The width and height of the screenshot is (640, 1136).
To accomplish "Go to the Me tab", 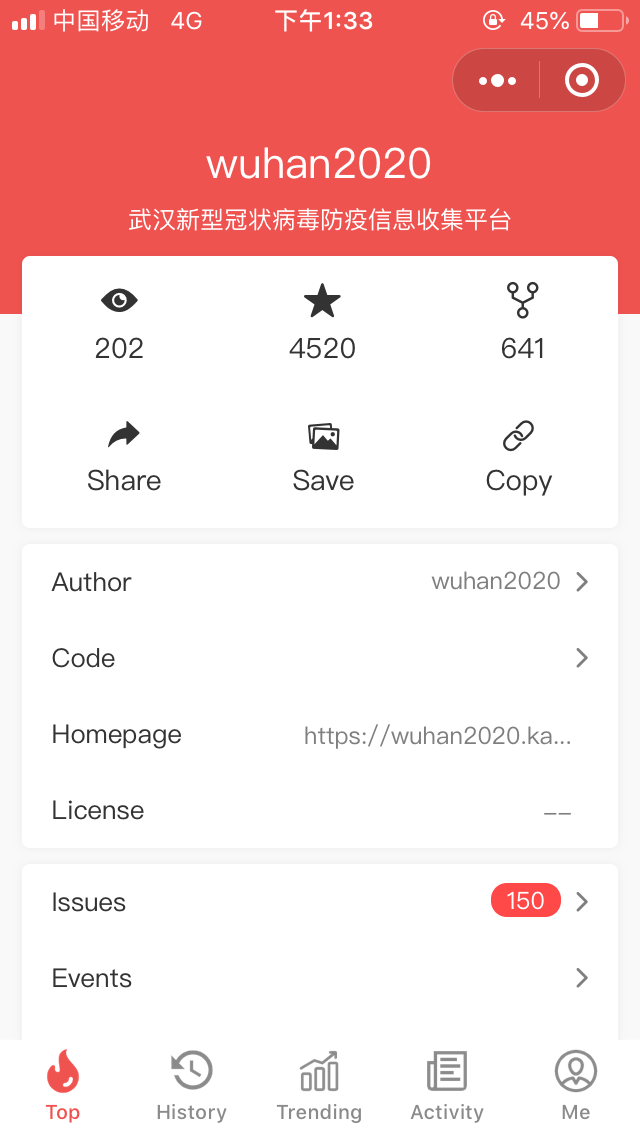I will (575, 1087).
